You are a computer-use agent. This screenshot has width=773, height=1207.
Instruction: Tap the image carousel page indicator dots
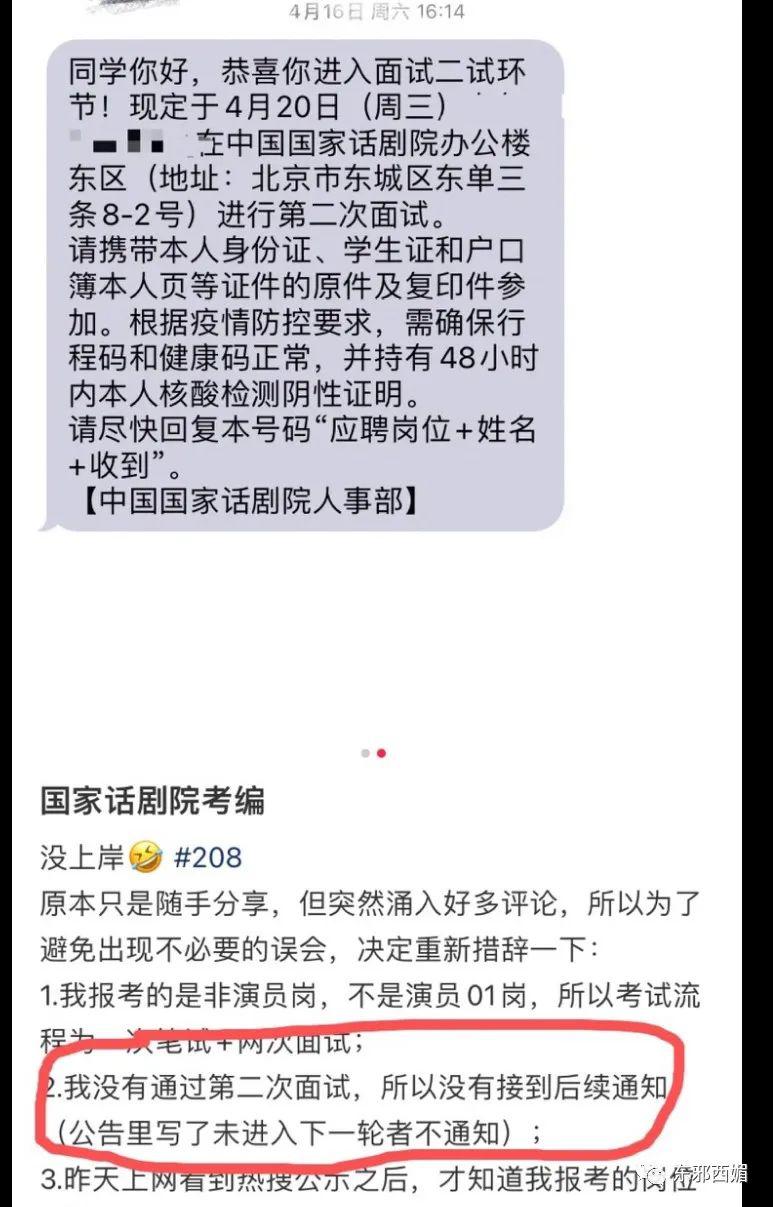373,752
